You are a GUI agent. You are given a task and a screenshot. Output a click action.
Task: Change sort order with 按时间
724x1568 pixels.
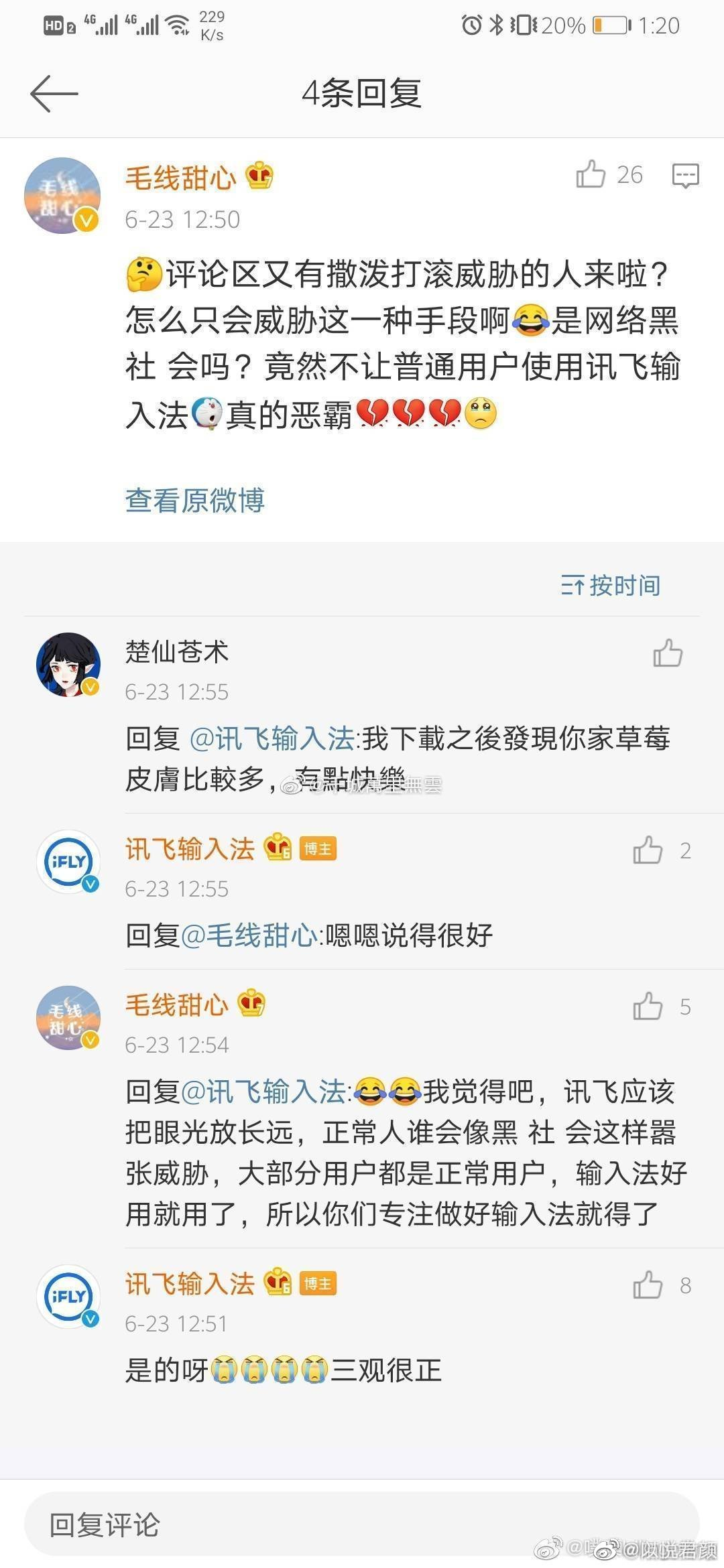pyautogui.click(x=611, y=586)
